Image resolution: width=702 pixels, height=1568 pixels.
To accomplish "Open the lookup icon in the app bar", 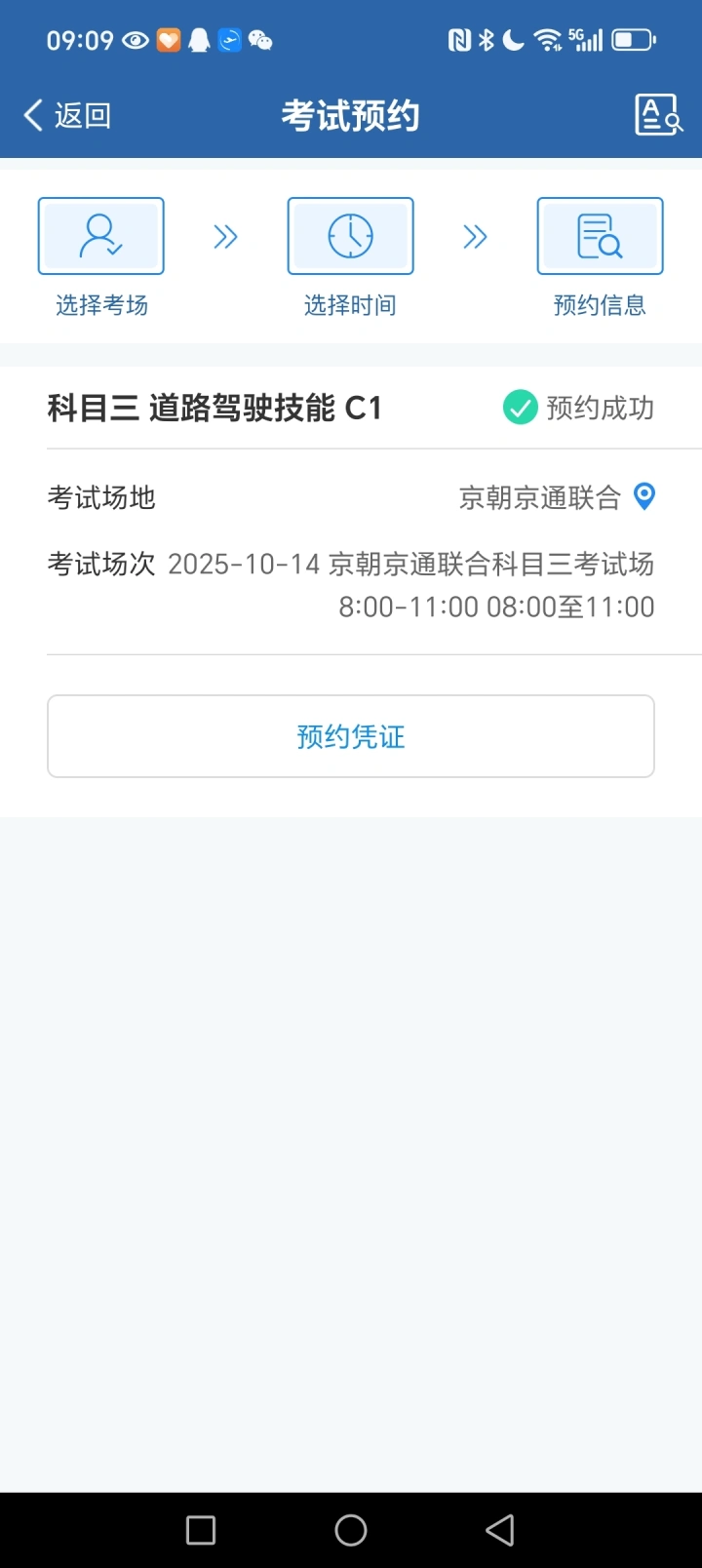I will tap(658, 115).
